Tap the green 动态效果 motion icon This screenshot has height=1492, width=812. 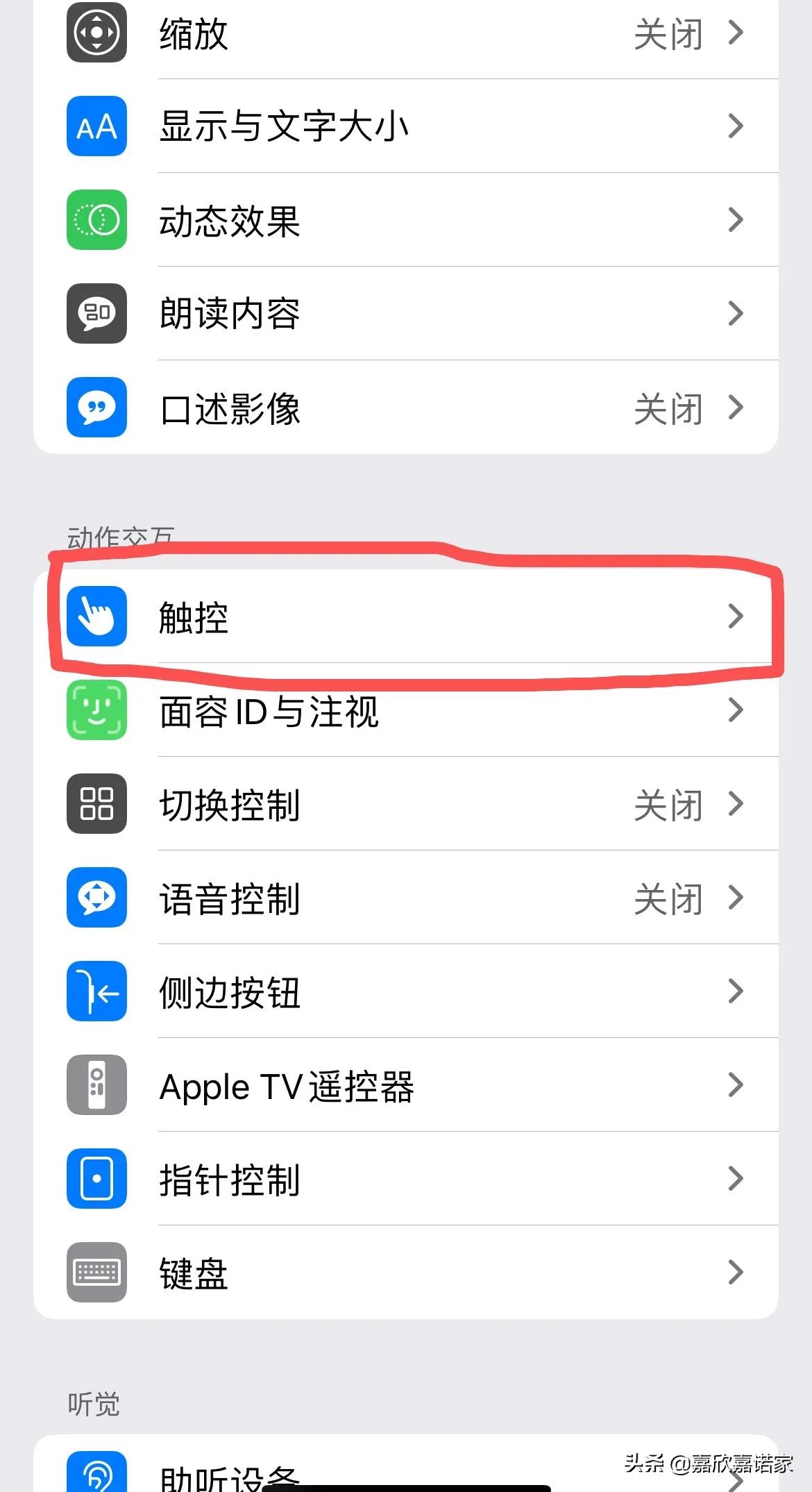point(96,219)
